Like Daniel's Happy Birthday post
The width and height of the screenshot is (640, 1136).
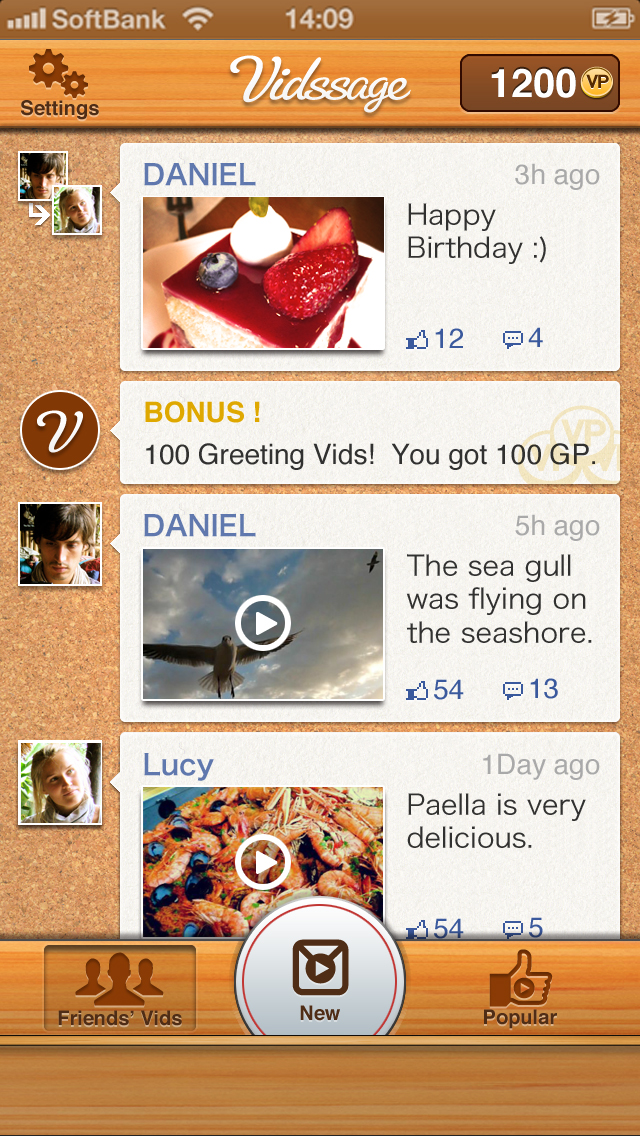coord(435,339)
